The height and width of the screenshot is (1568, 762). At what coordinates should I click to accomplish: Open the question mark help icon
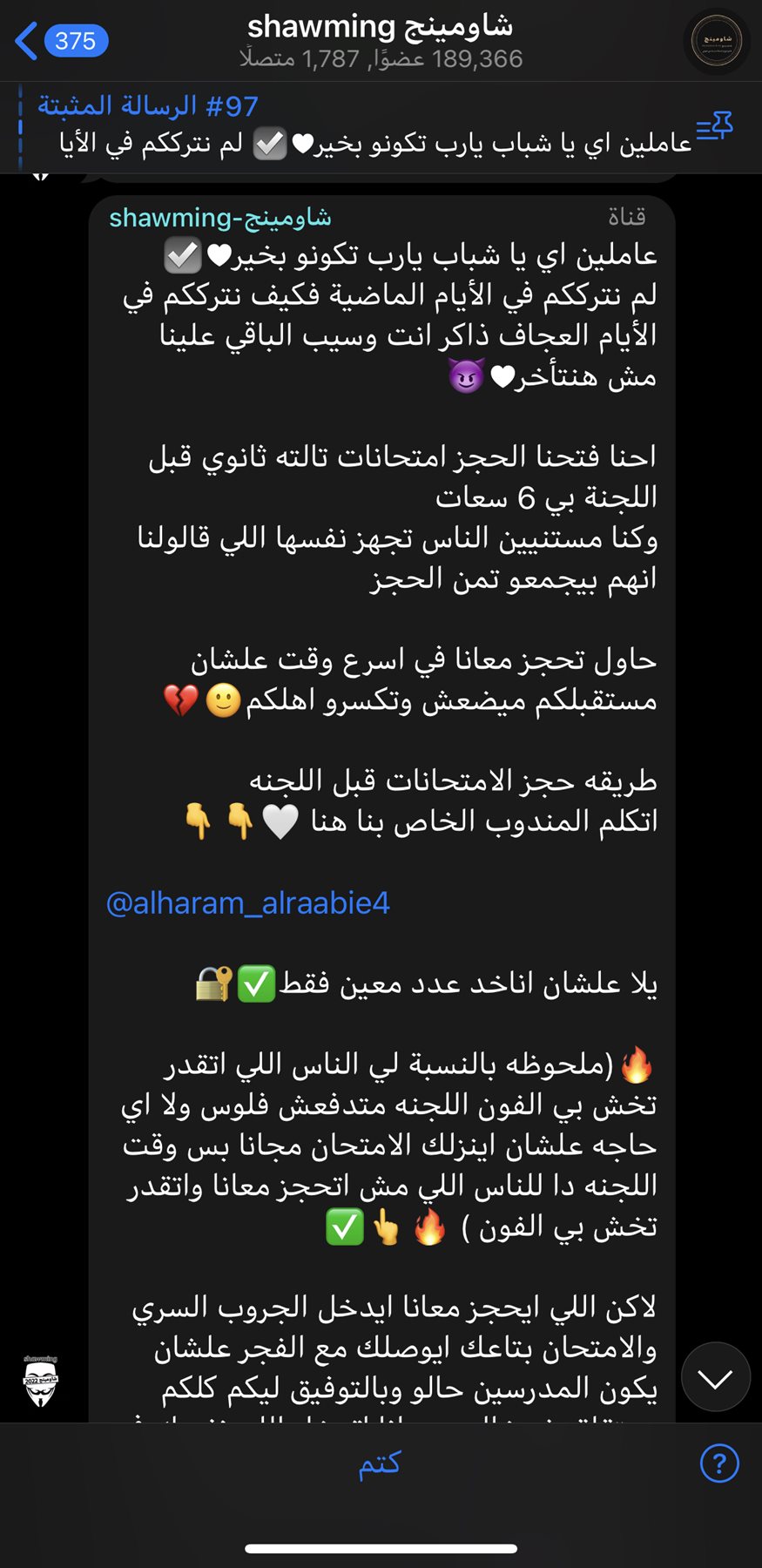coord(719,1463)
